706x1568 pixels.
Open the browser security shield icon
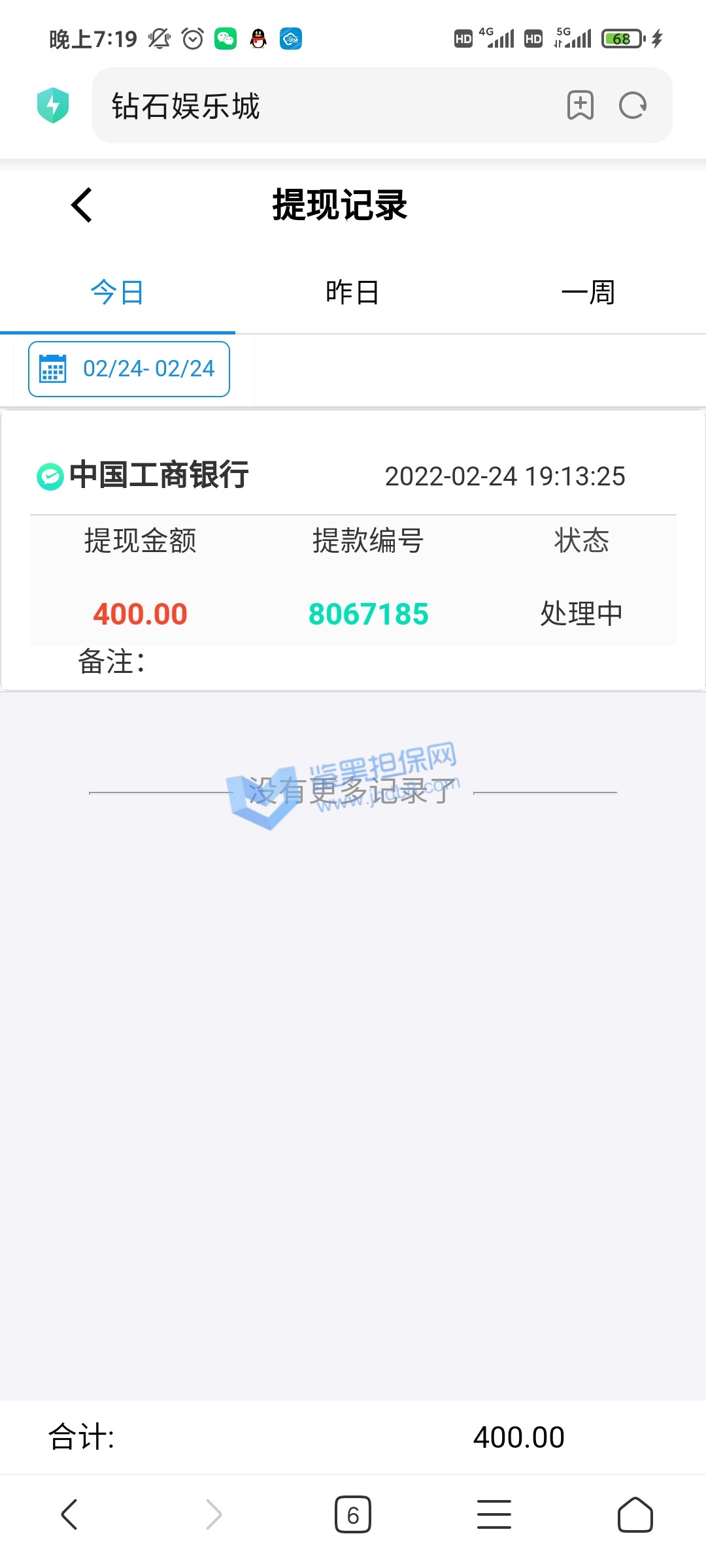[53, 105]
